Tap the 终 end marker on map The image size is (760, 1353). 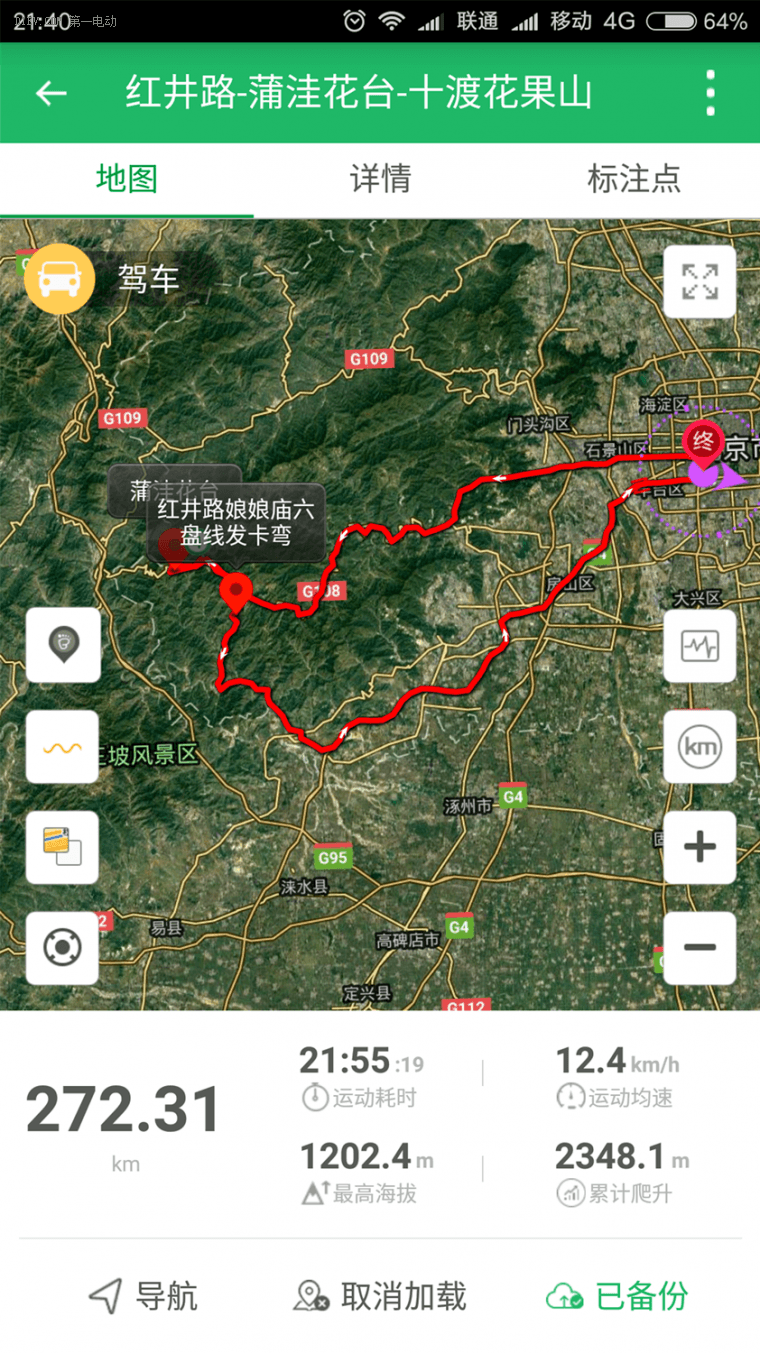point(704,443)
